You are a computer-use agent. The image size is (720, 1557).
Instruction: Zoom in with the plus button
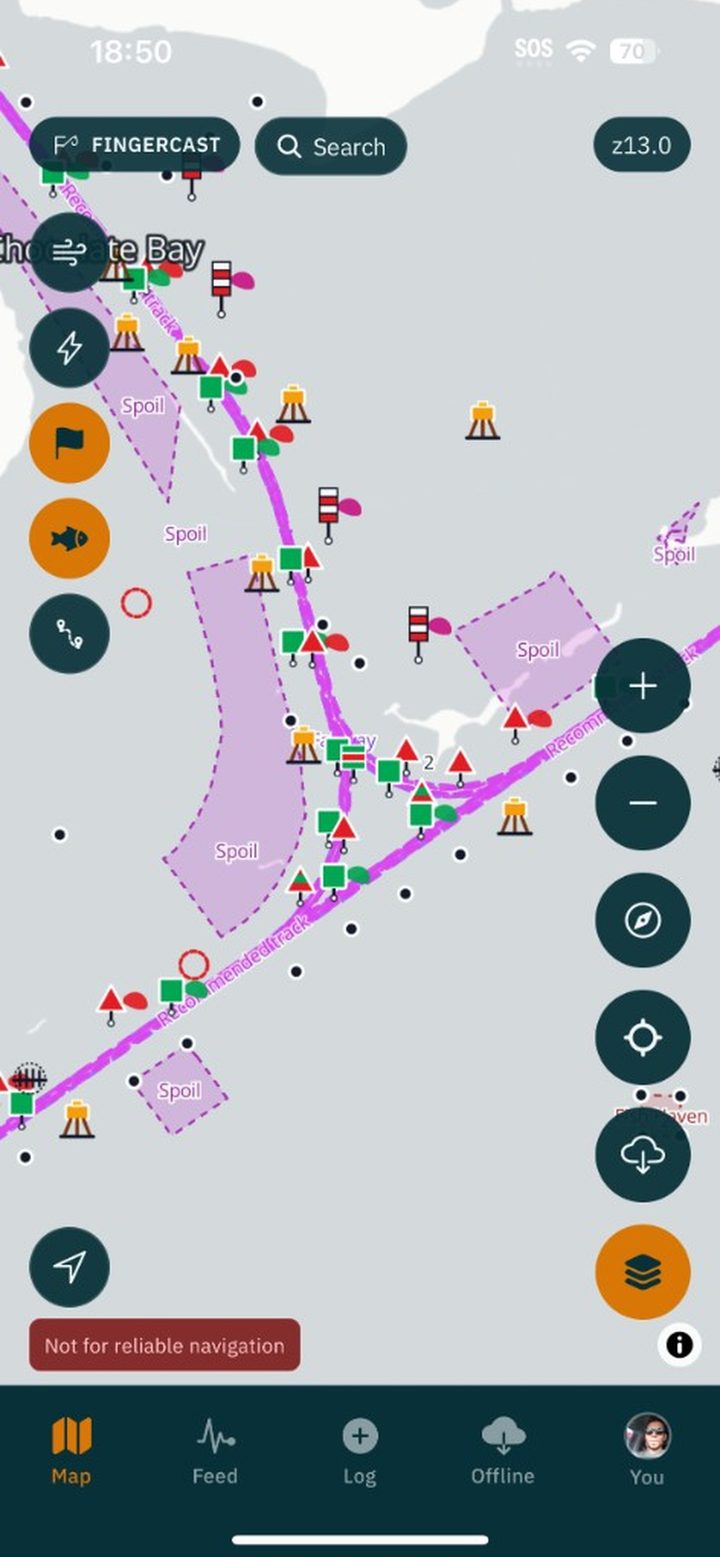click(642, 686)
